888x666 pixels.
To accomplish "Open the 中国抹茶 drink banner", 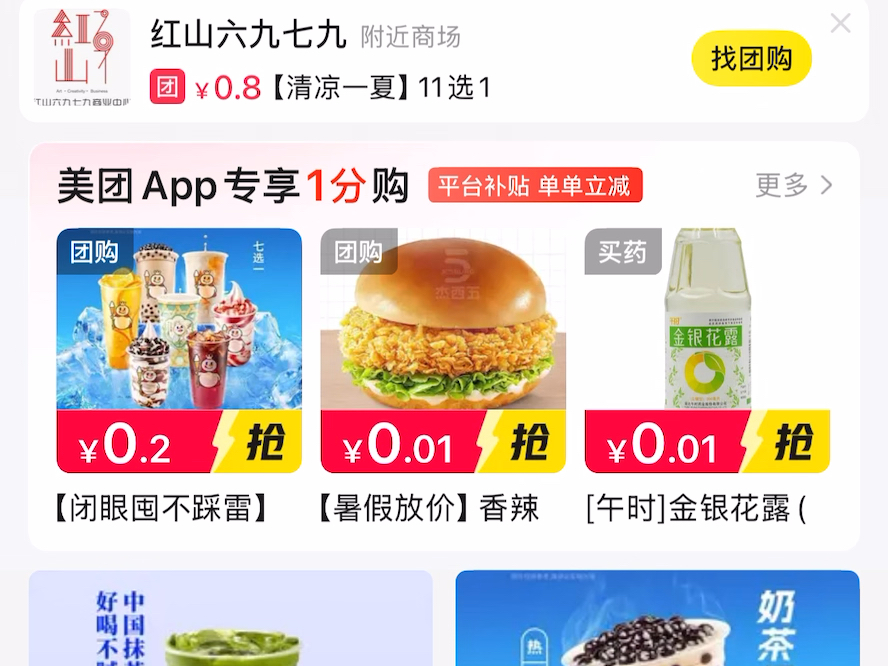I will 231,618.
